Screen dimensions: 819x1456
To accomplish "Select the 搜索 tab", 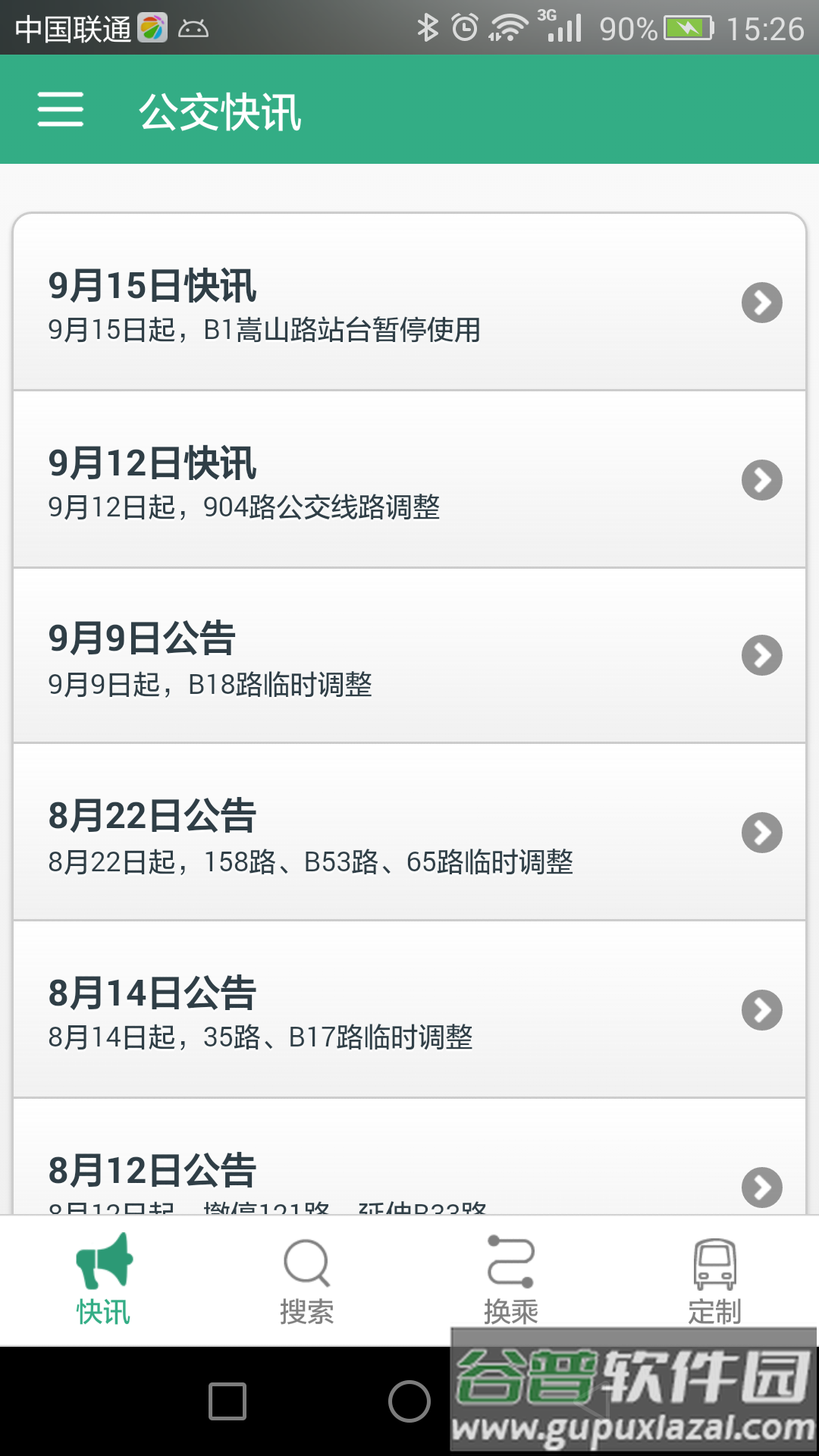I will click(306, 1282).
